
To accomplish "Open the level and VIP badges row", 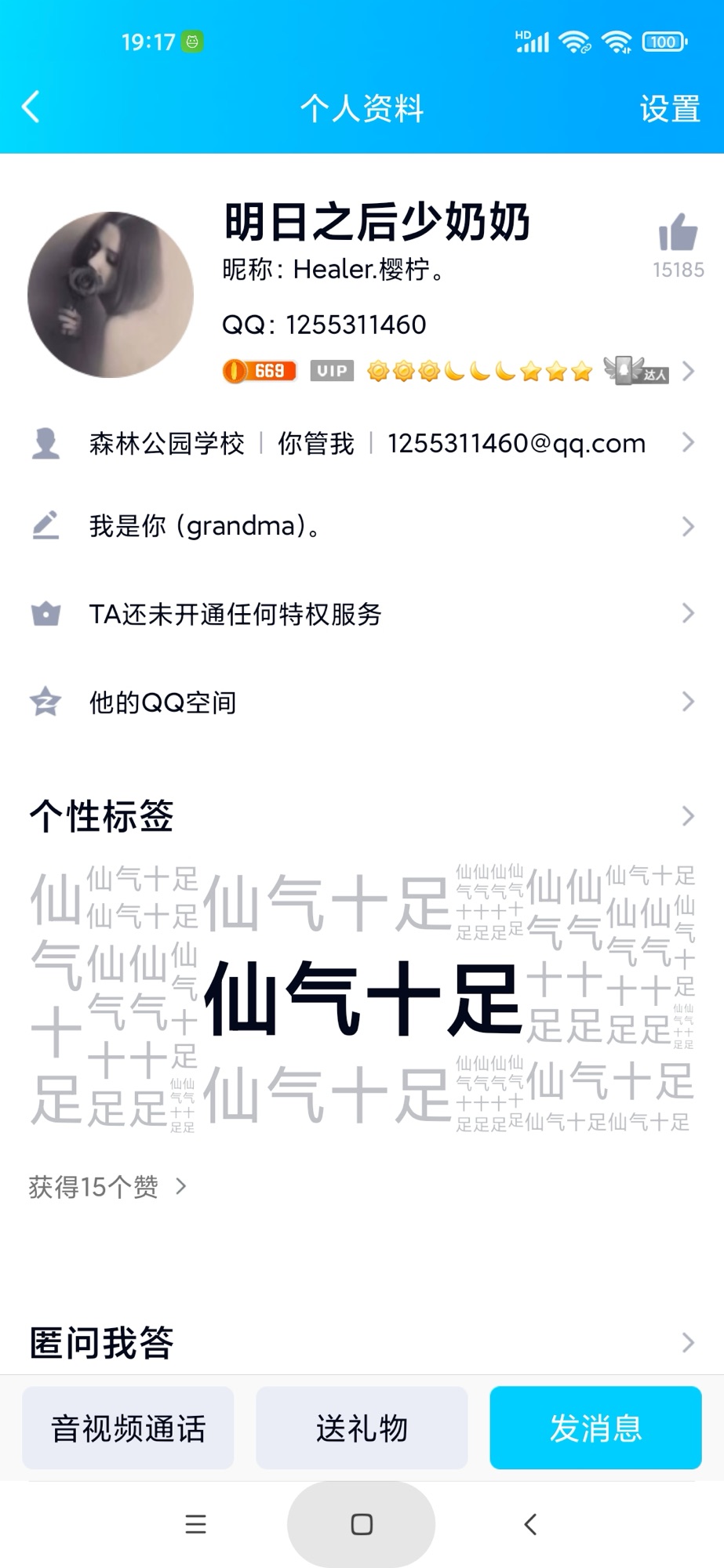I will click(455, 371).
